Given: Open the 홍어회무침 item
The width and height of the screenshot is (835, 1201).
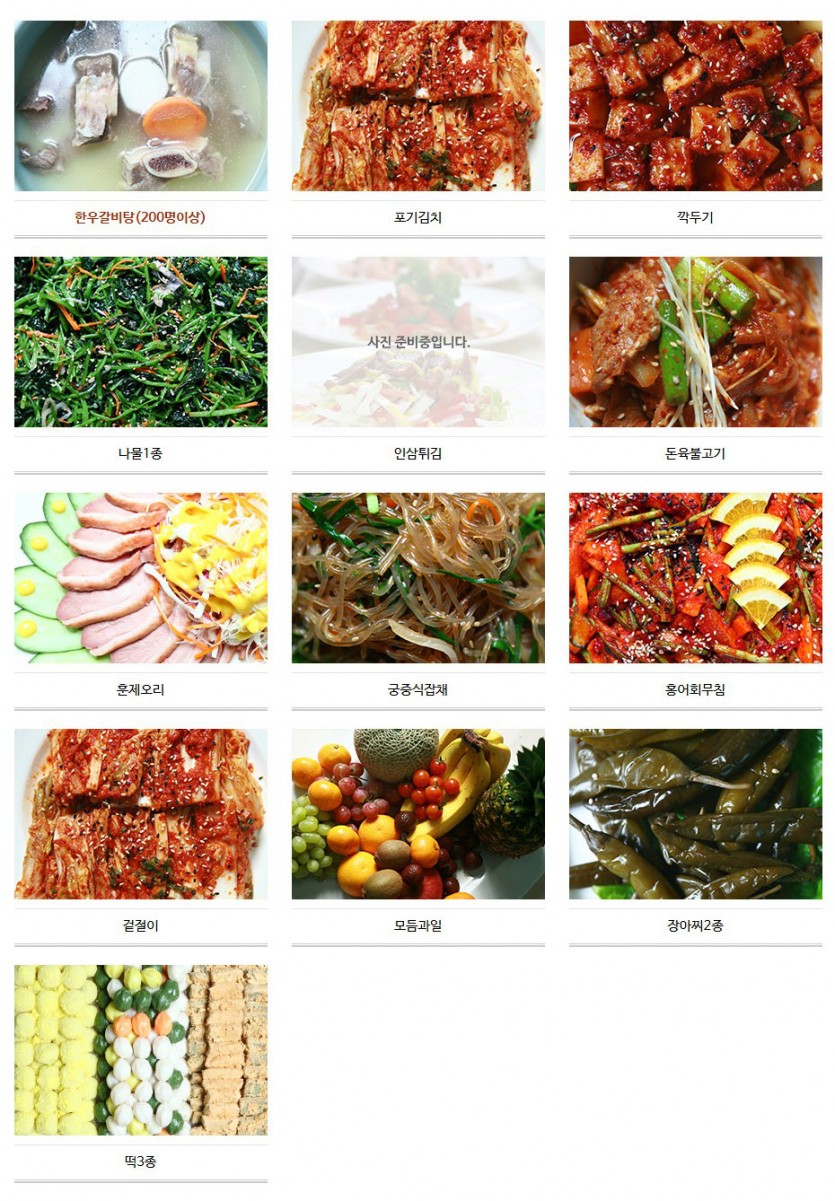Looking at the screenshot, I should click(x=695, y=578).
